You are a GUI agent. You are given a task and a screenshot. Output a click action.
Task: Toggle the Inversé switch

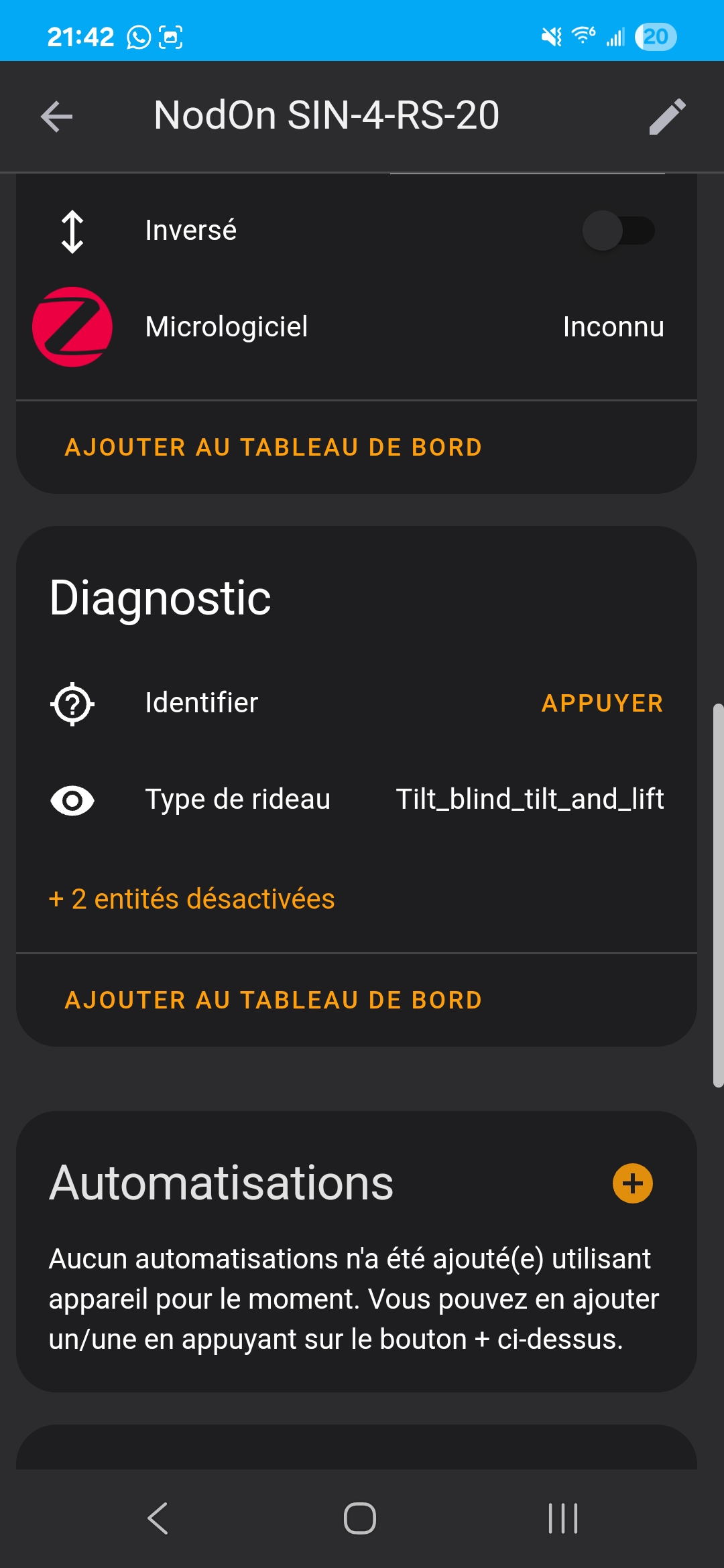coord(618,231)
